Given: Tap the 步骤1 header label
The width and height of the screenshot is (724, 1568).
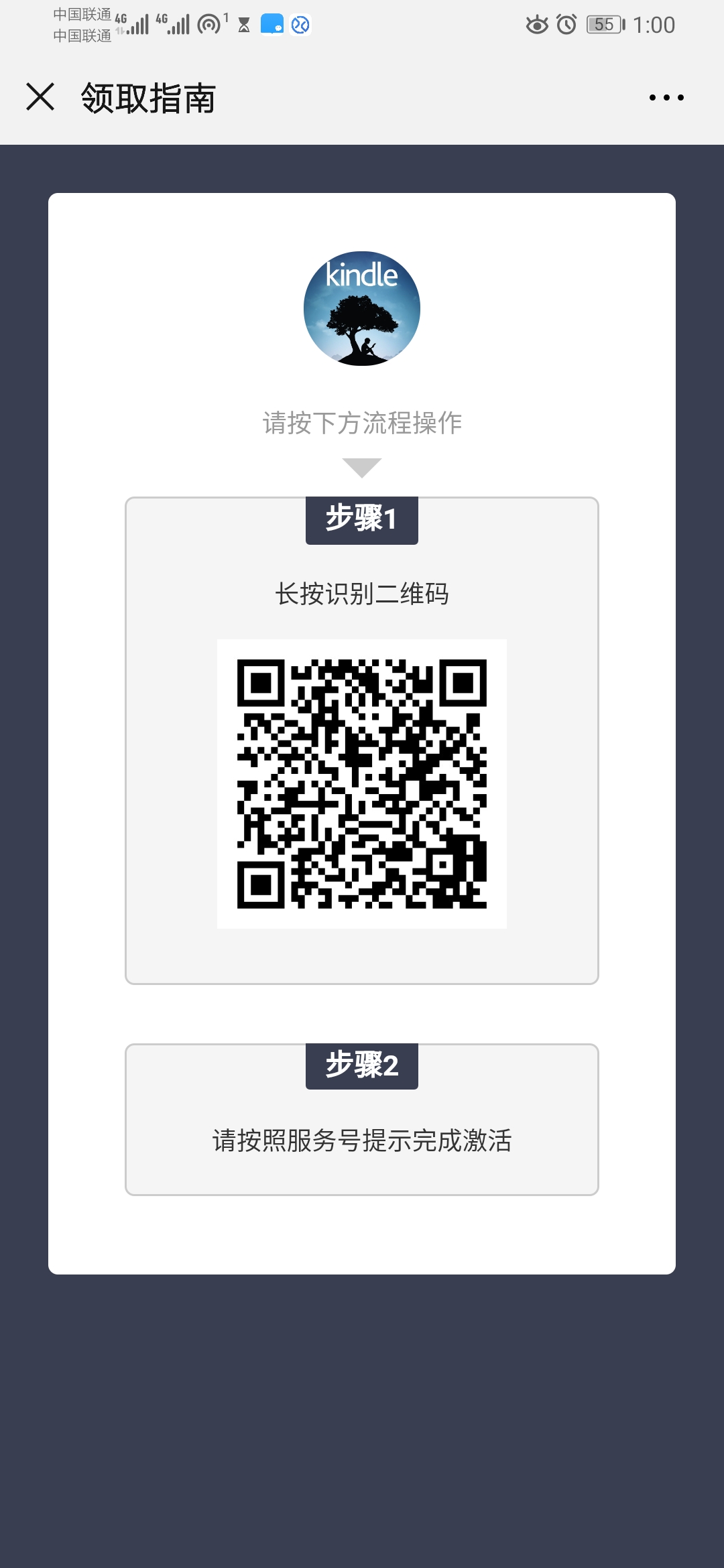Looking at the screenshot, I should (362, 519).
